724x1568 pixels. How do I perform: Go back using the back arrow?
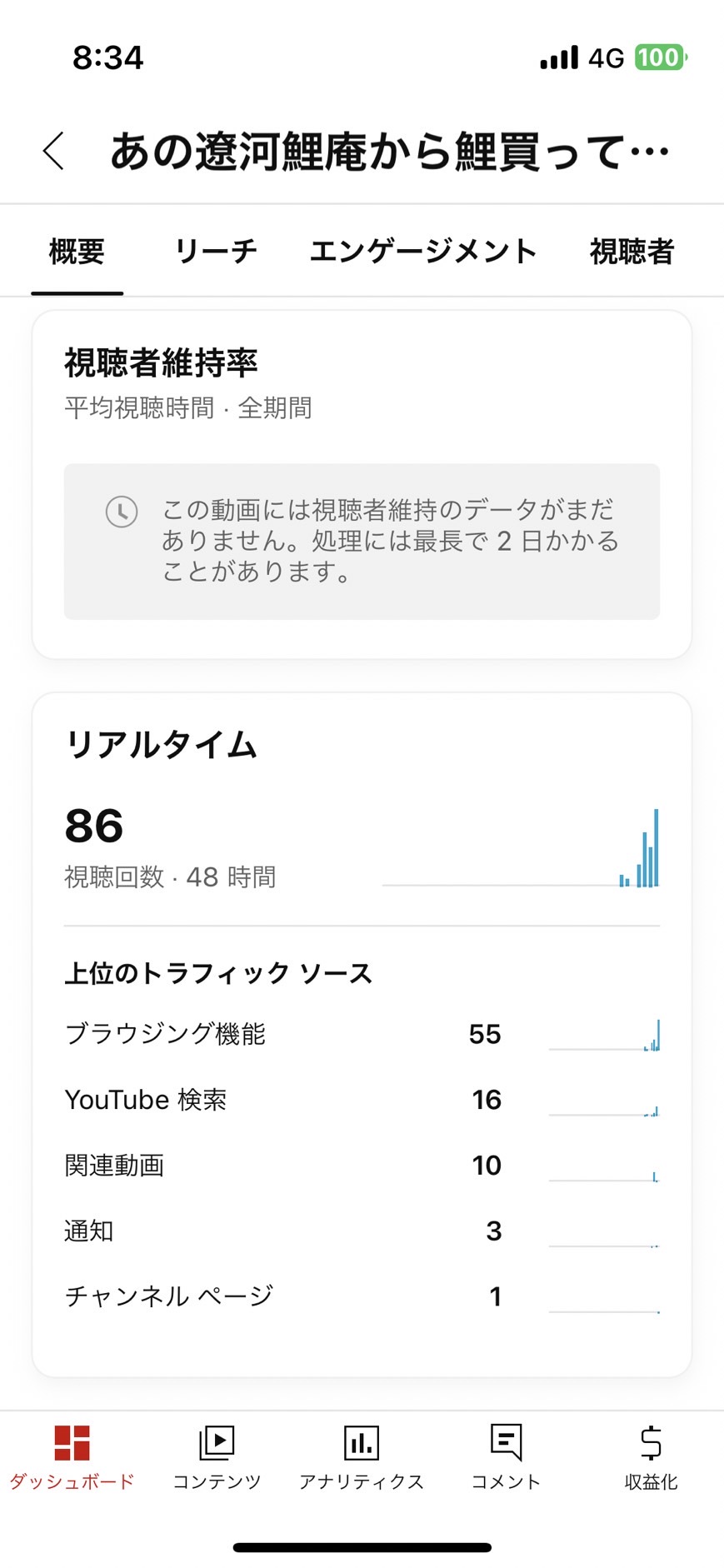[54, 152]
